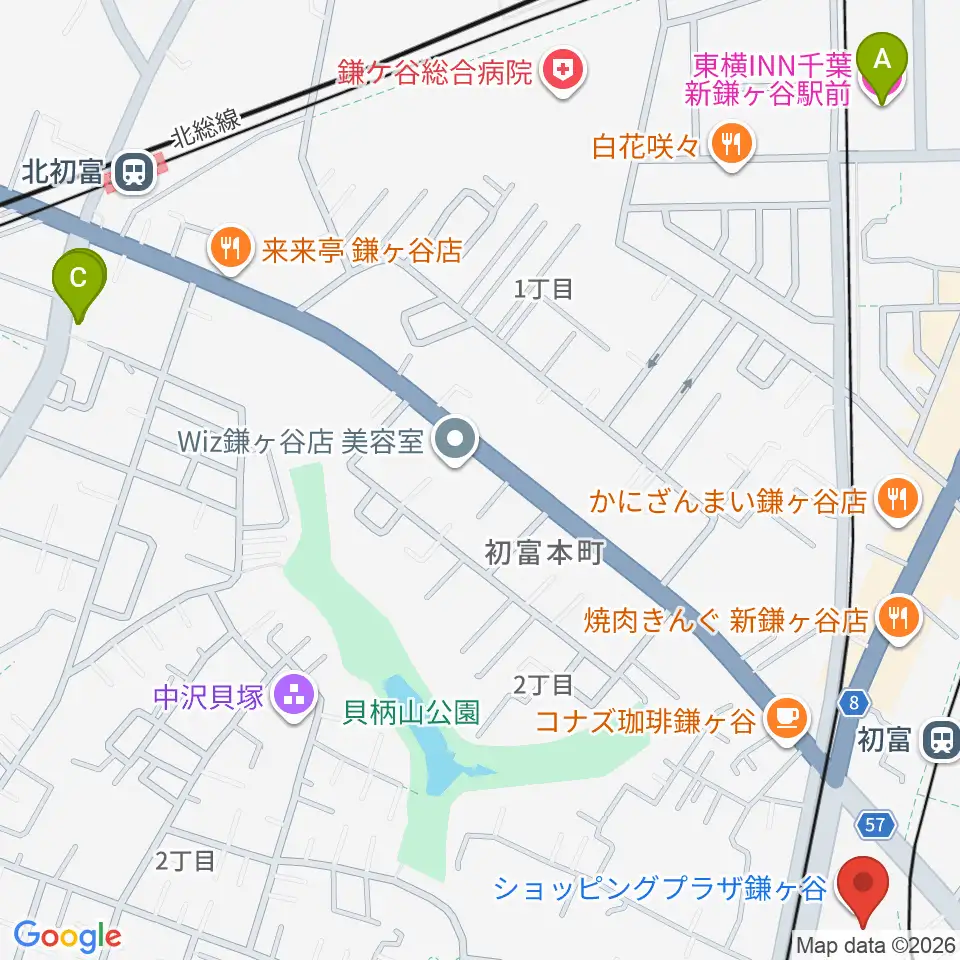The height and width of the screenshot is (960, 960).
Task: Open 白花咲々 restaurant marker
Action: point(732,146)
